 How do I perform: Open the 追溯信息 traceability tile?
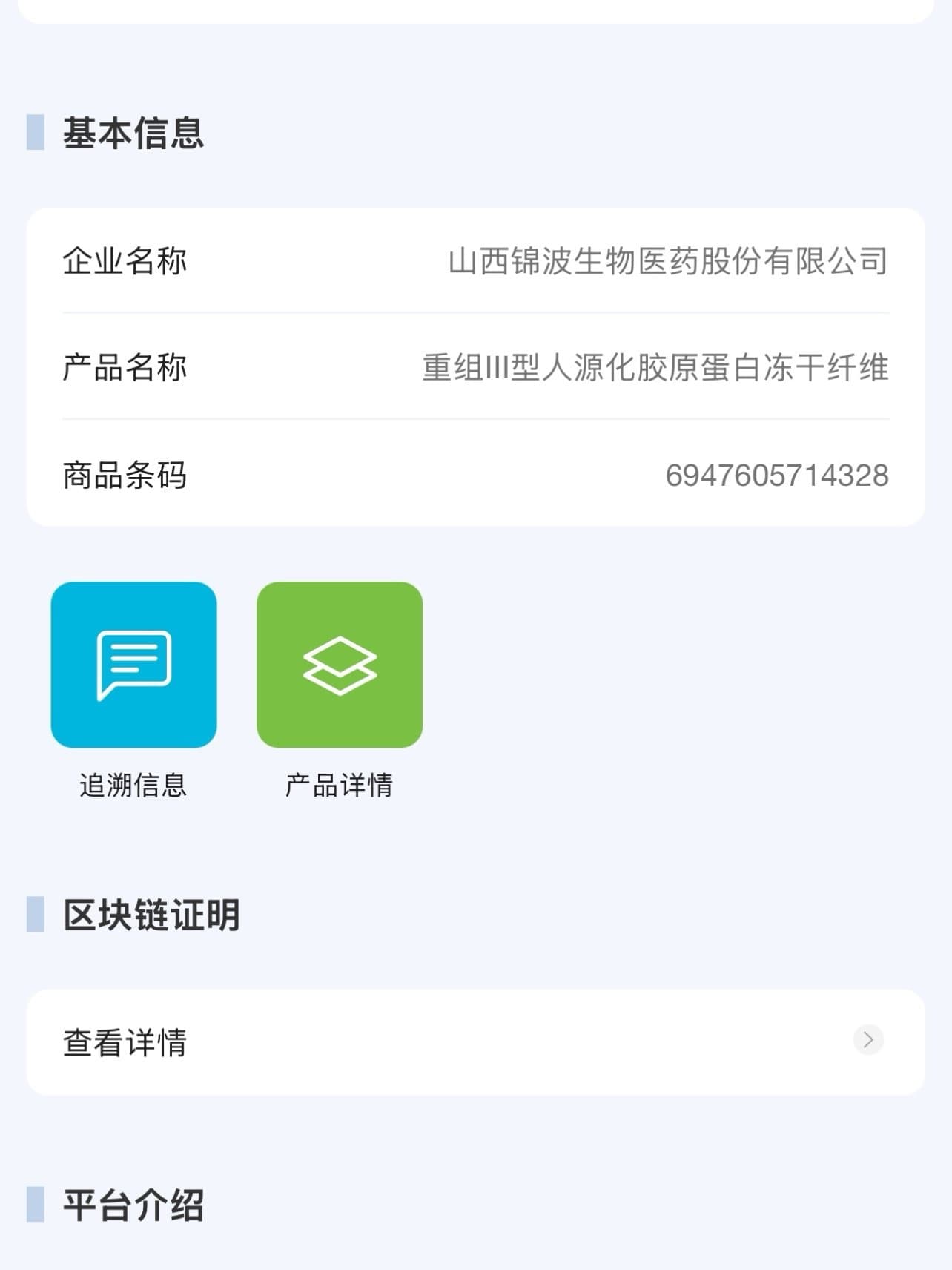point(133,665)
